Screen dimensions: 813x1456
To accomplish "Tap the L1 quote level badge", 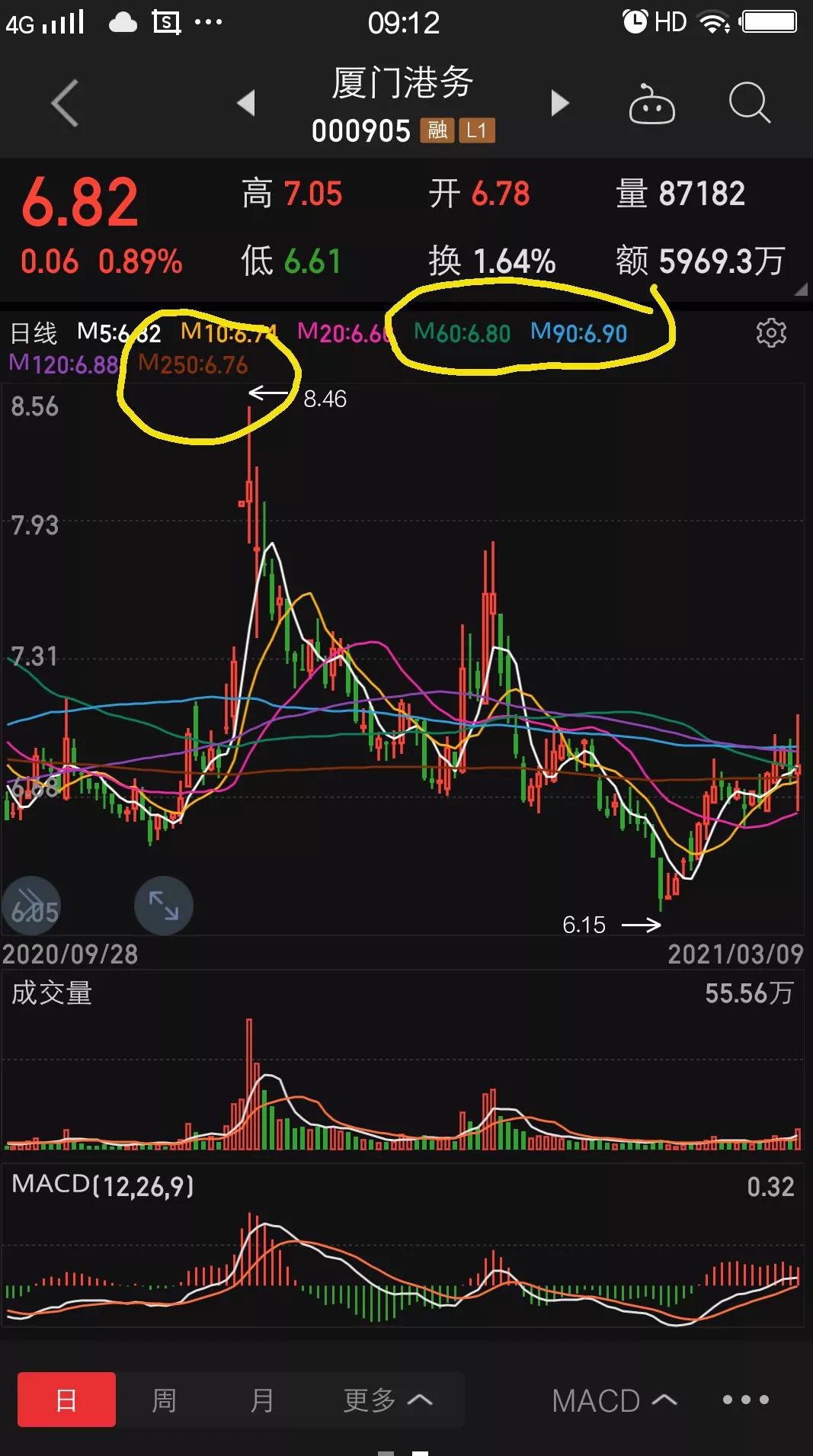I will coord(476,130).
